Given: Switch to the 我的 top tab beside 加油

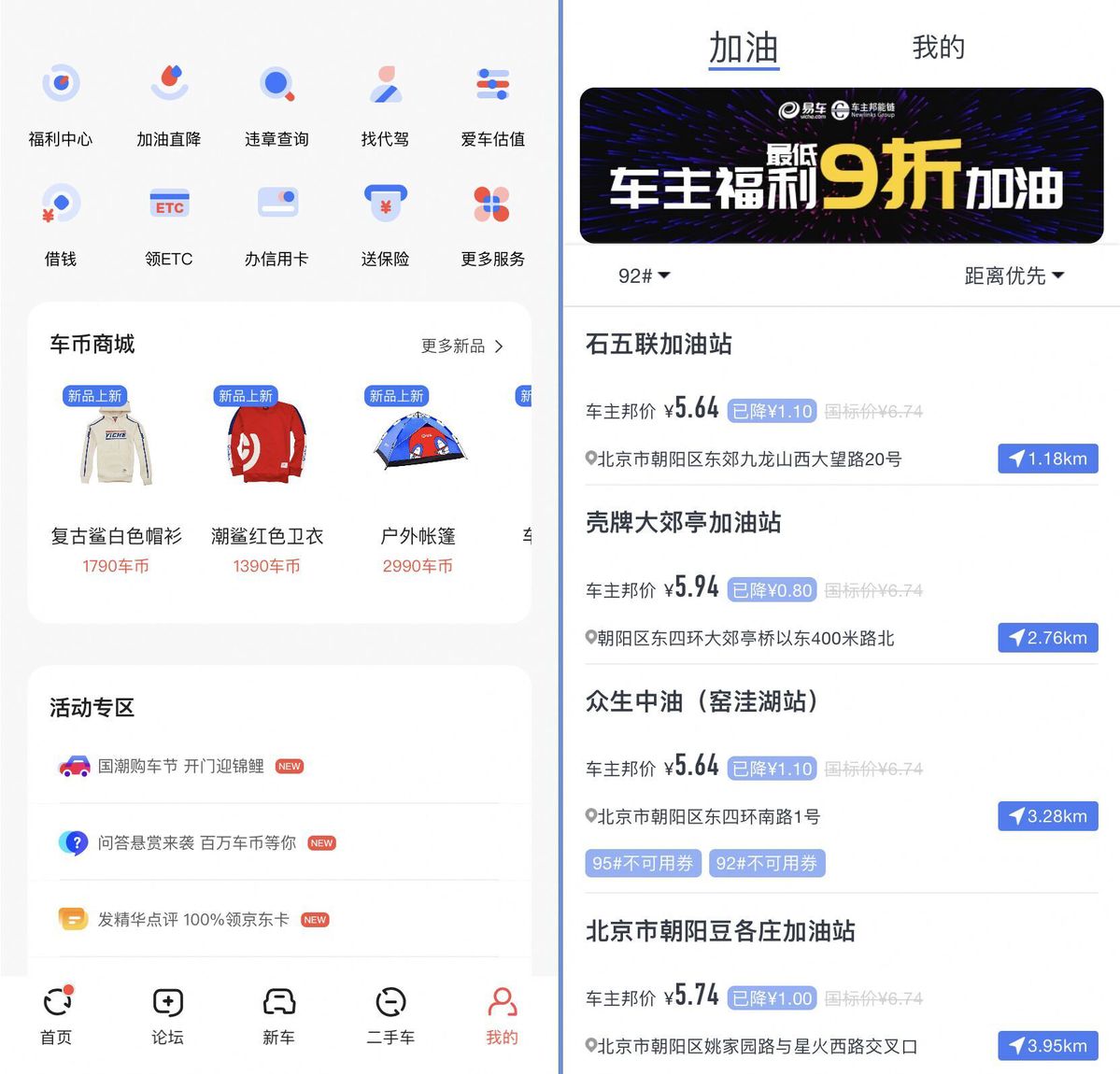Looking at the screenshot, I should (x=938, y=47).
